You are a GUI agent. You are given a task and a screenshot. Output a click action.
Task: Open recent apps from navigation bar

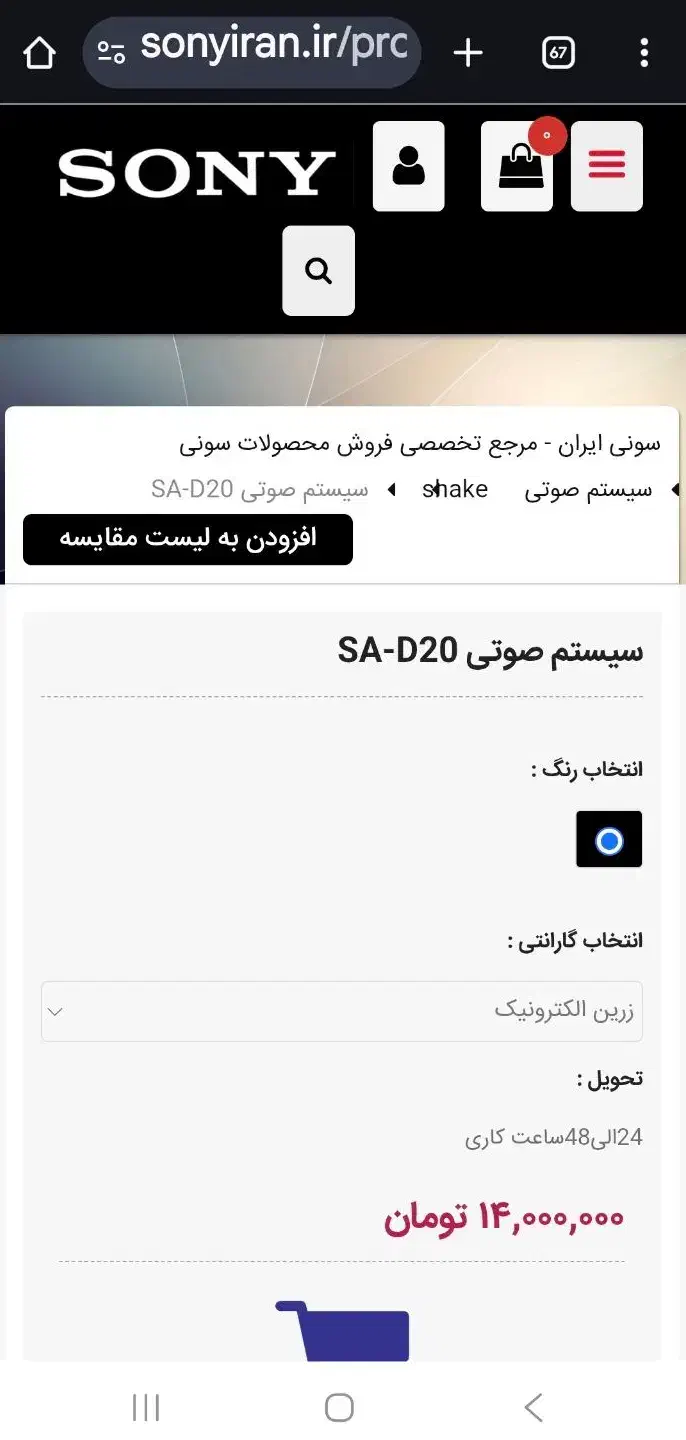tap(146, 1408)
